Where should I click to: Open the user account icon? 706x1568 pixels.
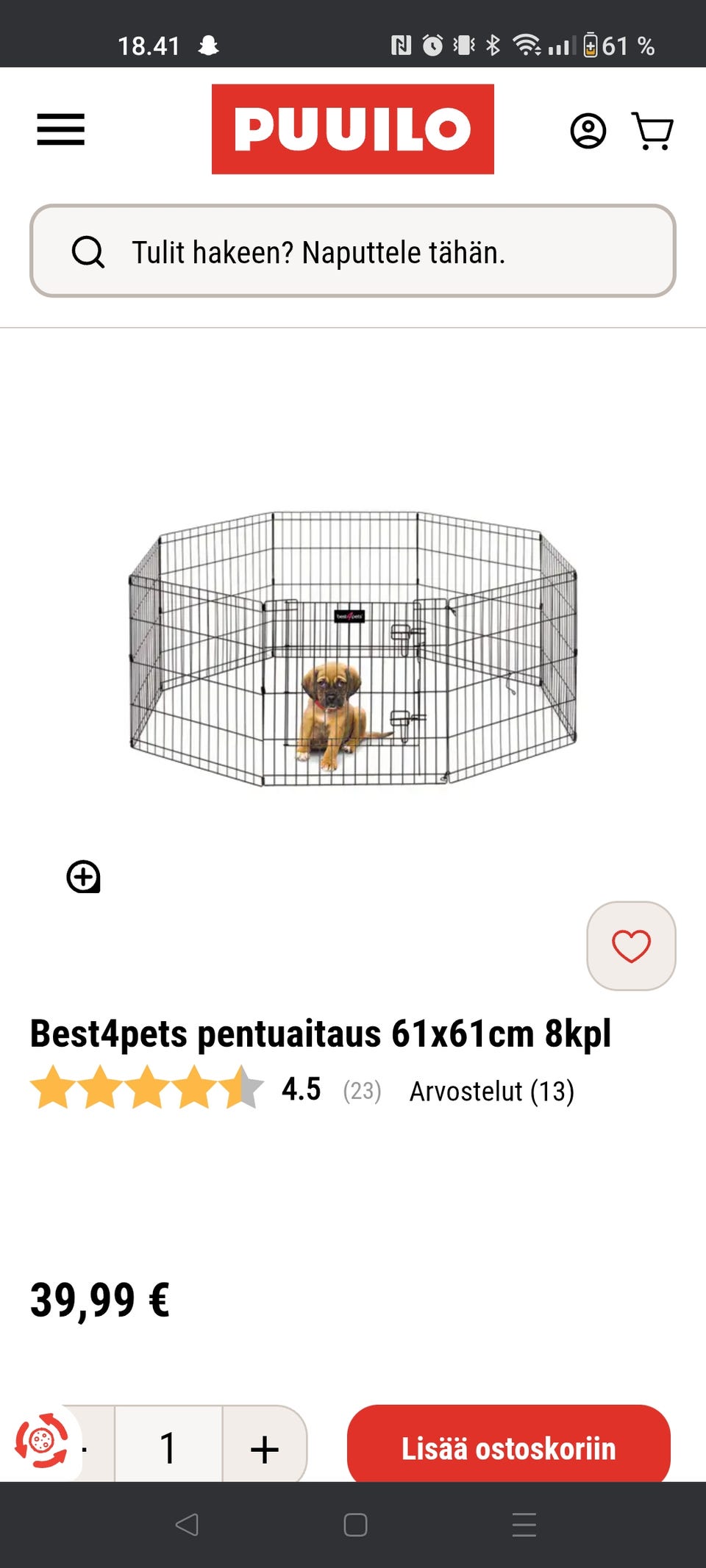point(588,132)
